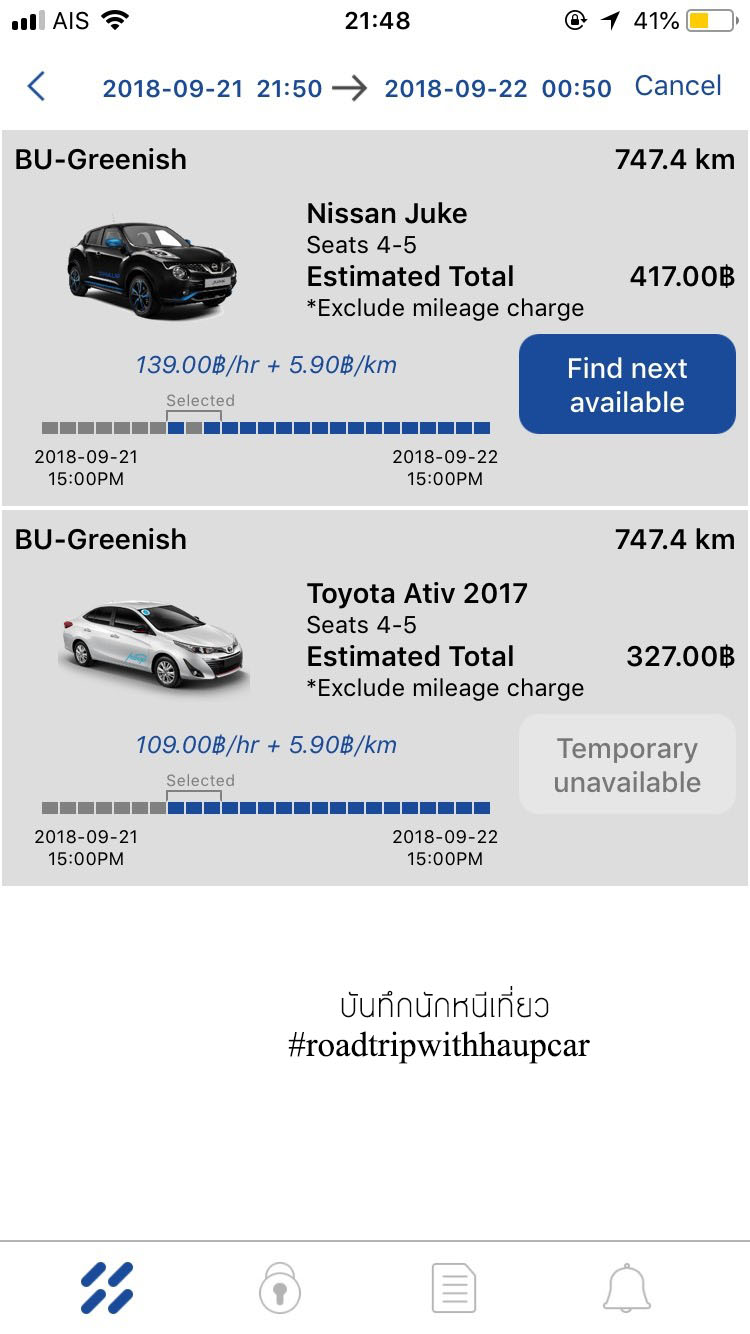Screen dimensions: 750x1334
Task: Change the end time 2018-09-22 00:50
Action: [497, 88]
